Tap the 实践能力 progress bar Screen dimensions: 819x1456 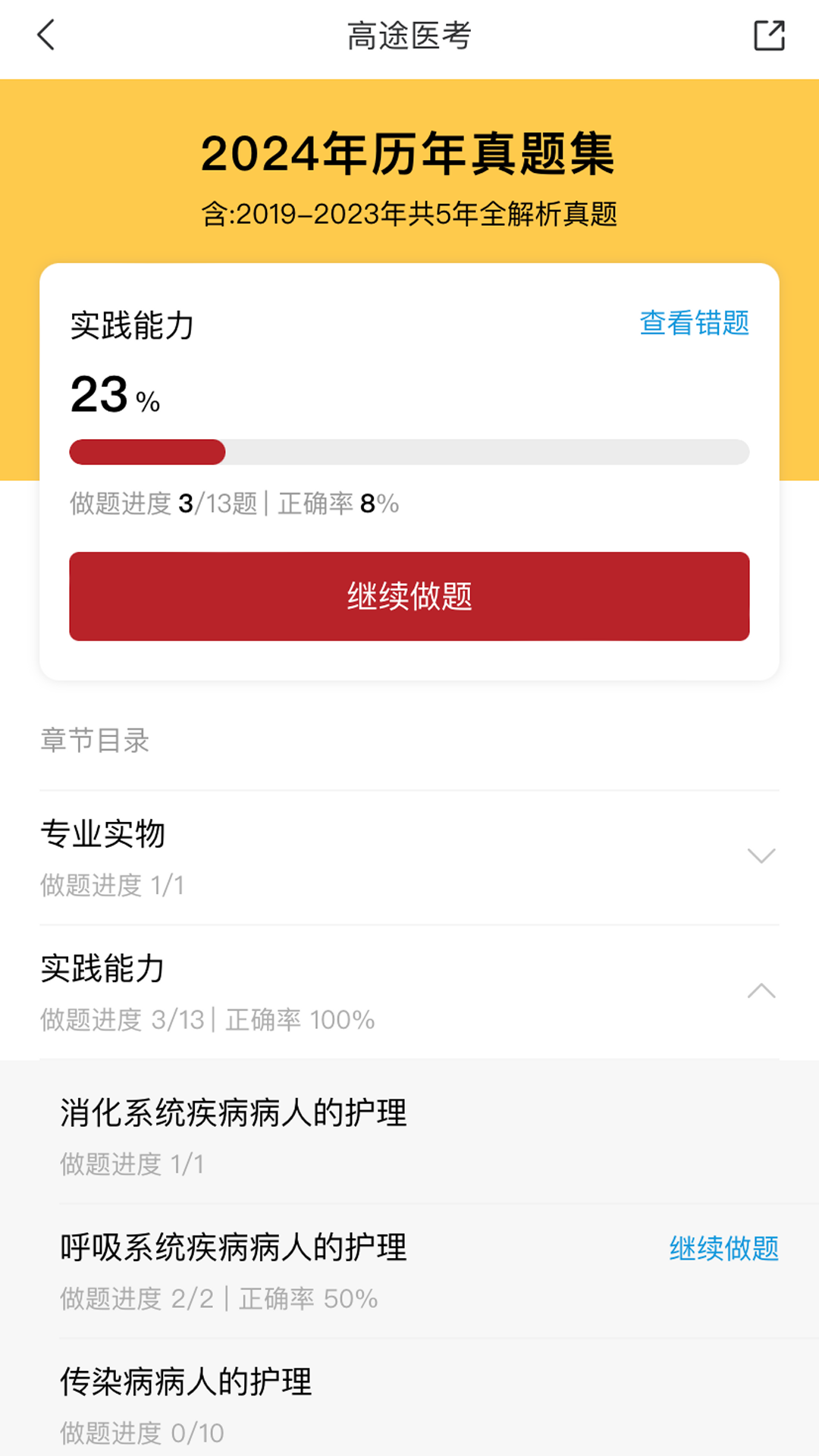(409, 451)
